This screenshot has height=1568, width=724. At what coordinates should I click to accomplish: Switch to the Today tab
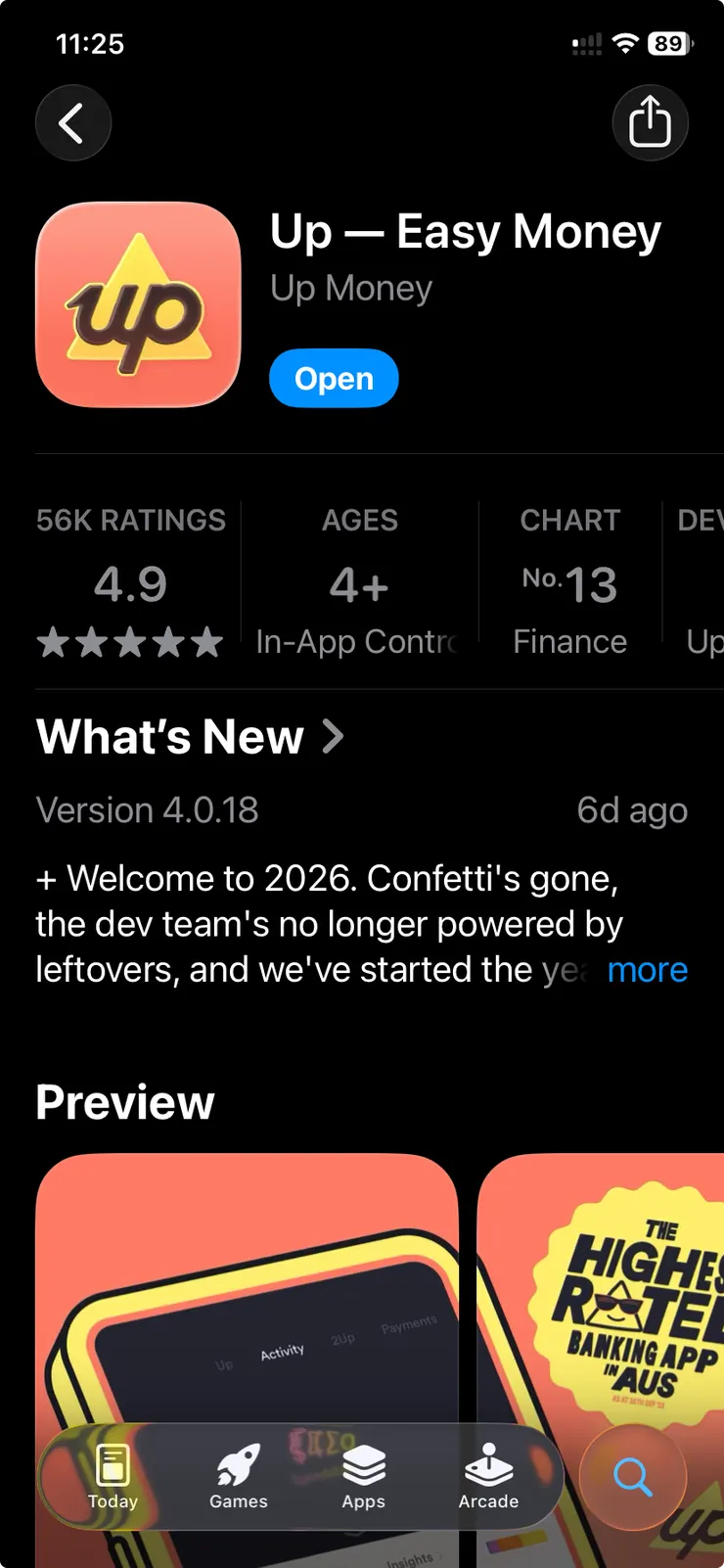[113, 1477]
